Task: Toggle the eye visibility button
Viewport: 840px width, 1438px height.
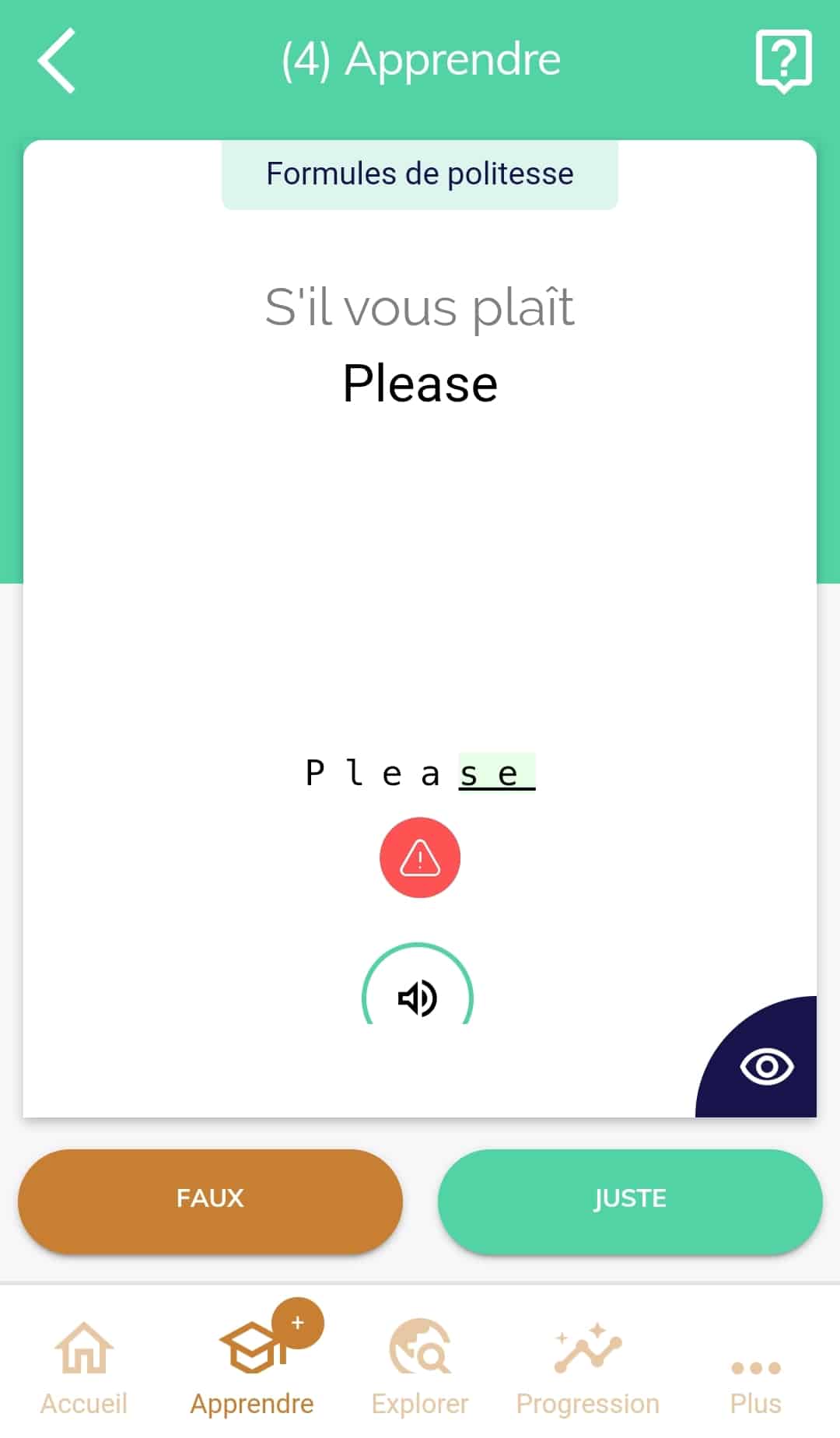Action: [766, 1065]
